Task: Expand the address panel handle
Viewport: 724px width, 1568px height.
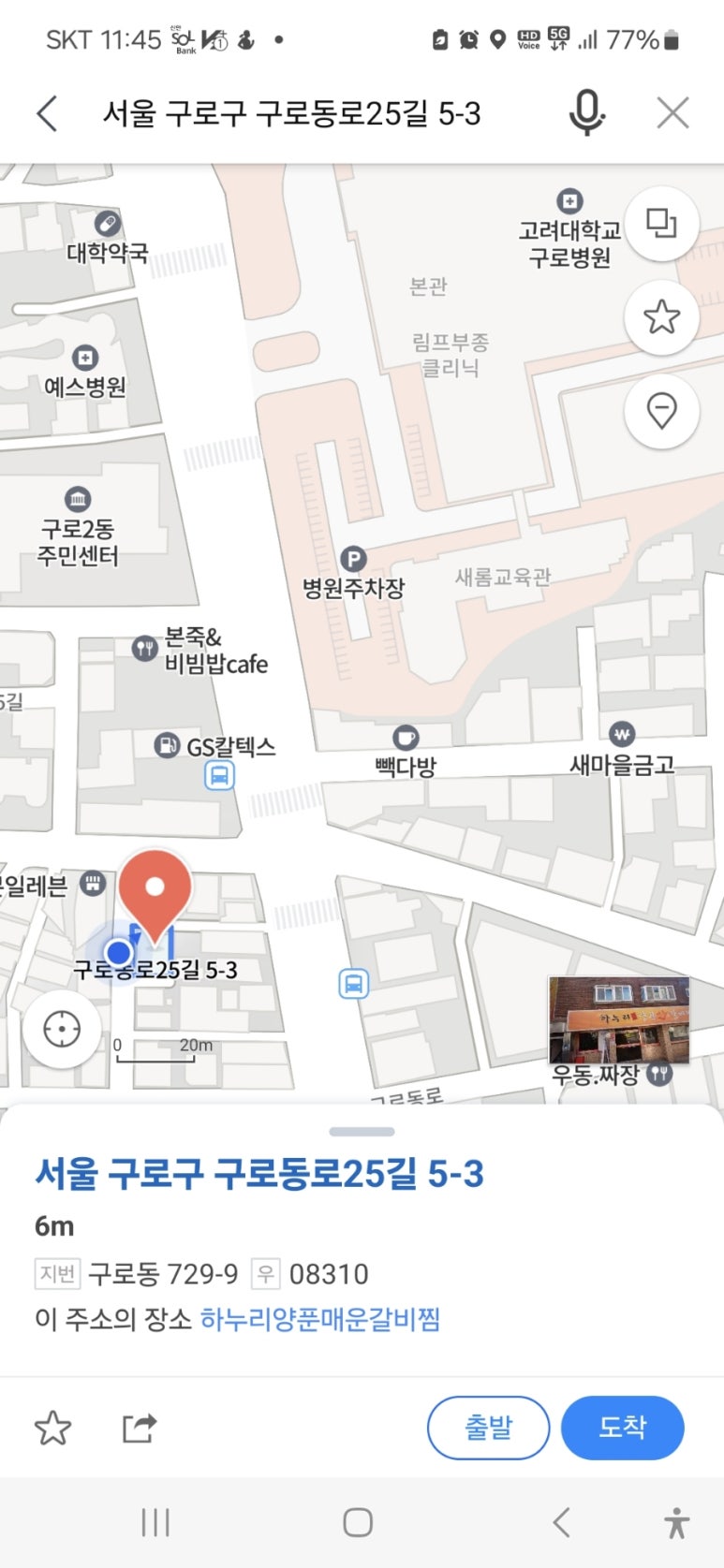Action: [362, 1132]
